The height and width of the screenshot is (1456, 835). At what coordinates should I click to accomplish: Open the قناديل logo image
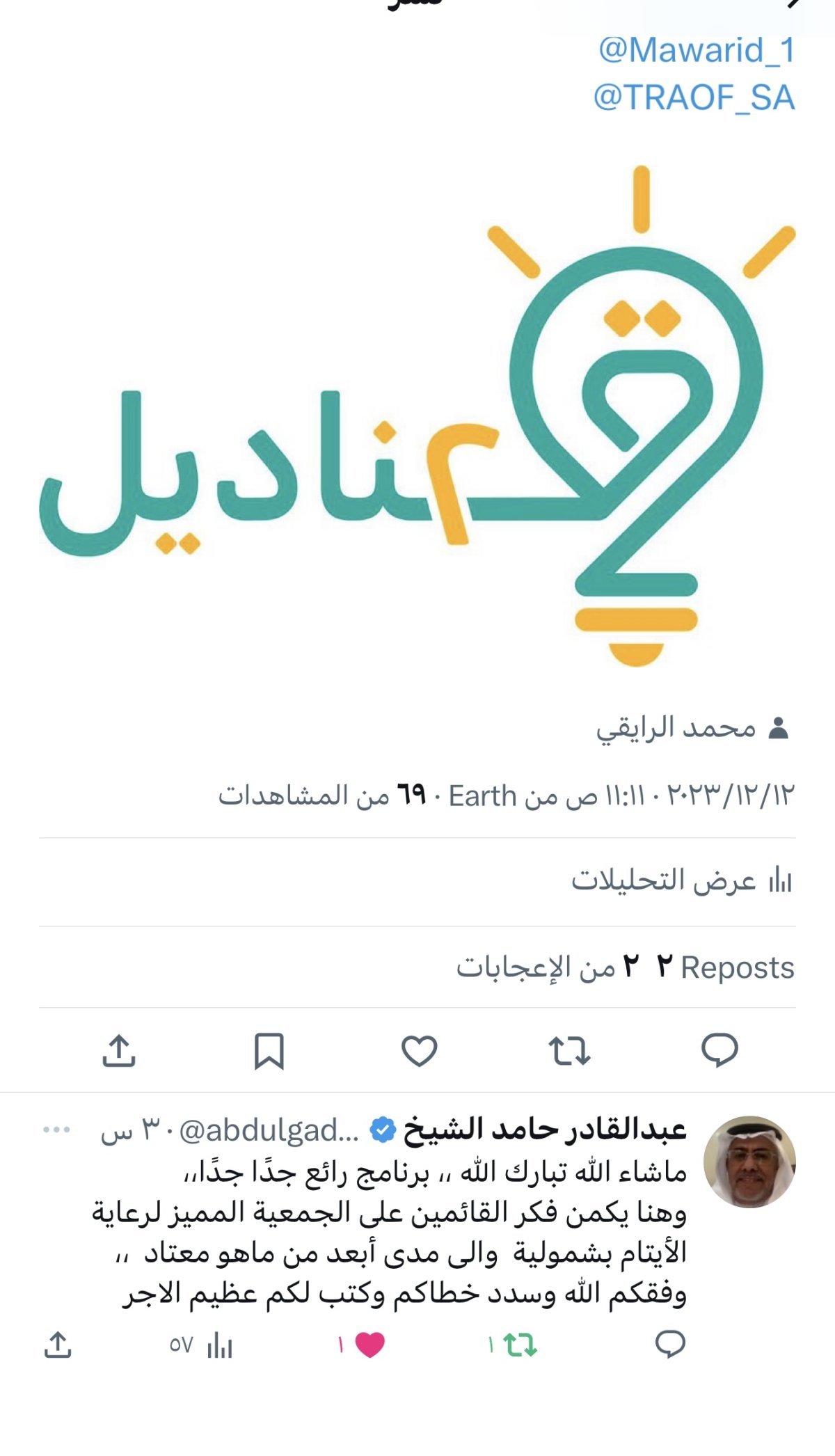417,416
